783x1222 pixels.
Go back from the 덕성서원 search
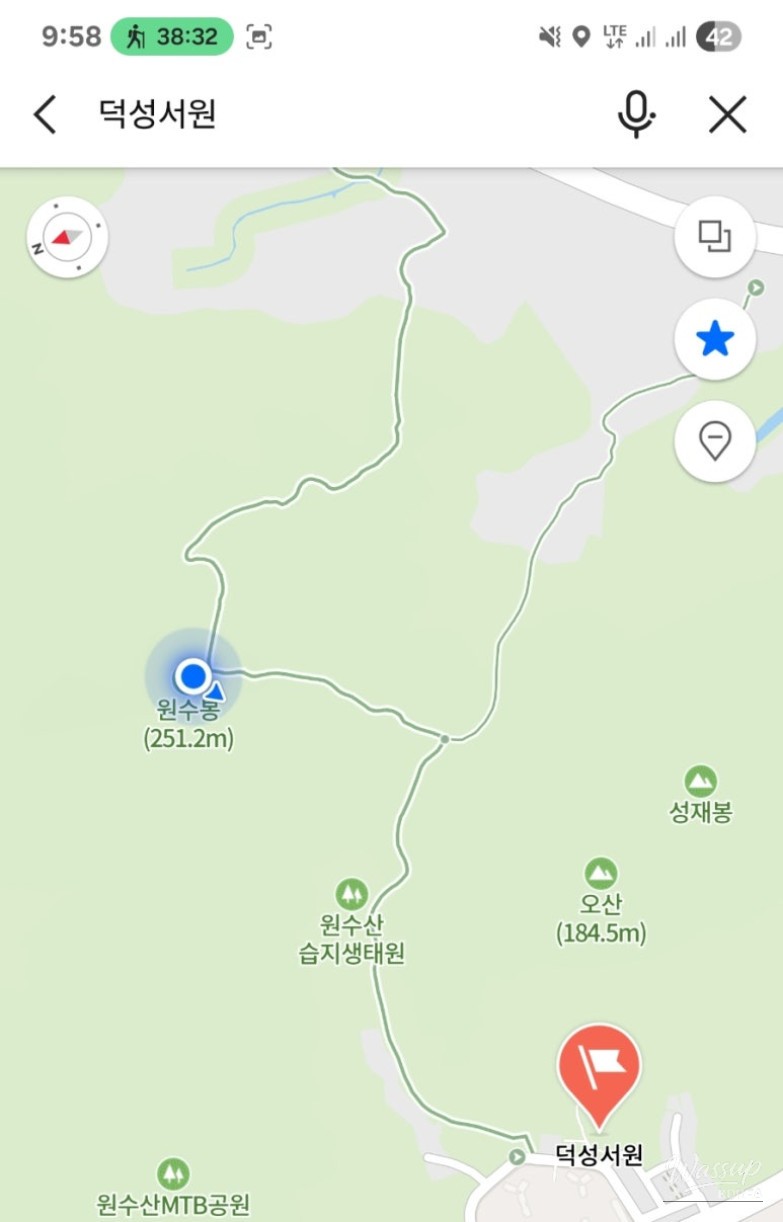45,115
